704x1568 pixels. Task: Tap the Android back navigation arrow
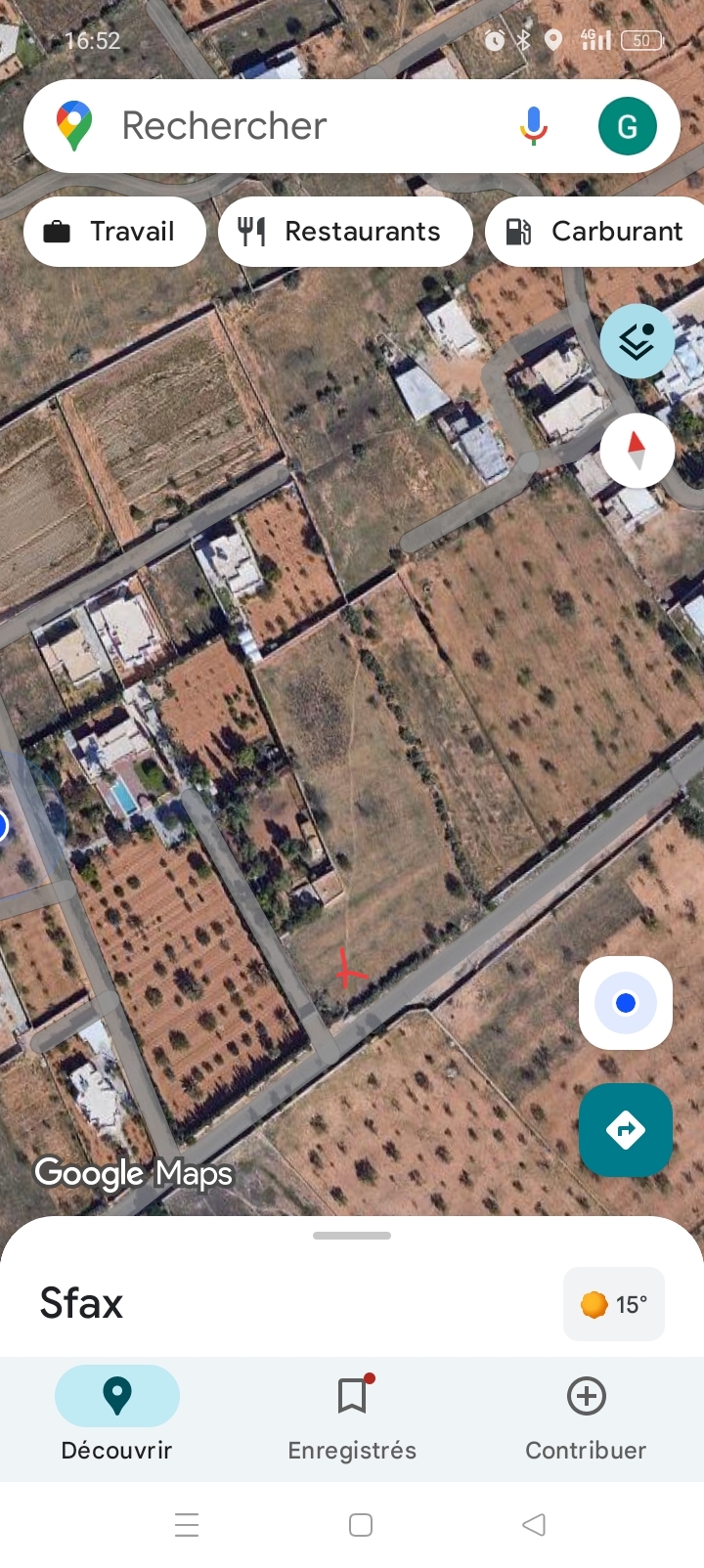click(534, 1524)
